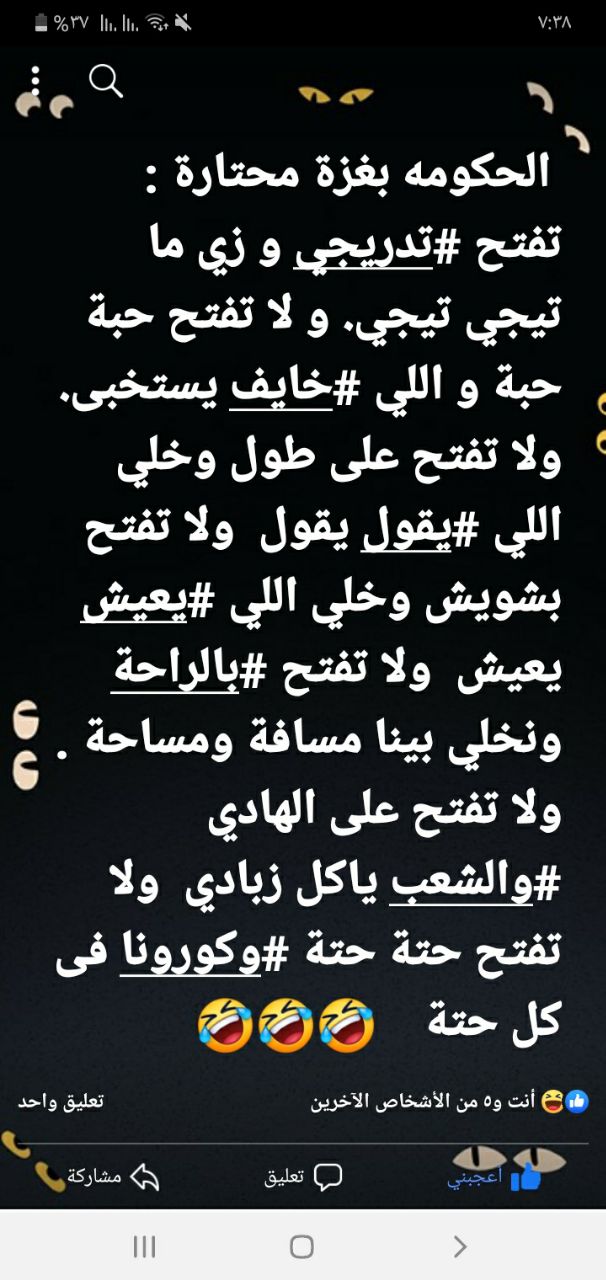Open the search magnifier icon

click(x=106, y=81)
